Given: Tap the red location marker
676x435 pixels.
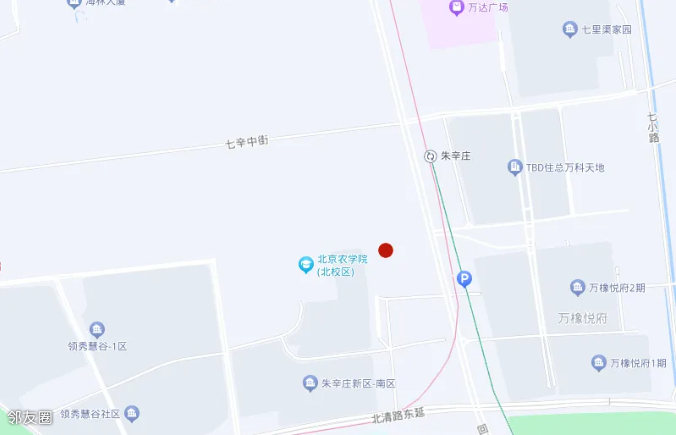Looking at the screenshot, I should (386, 250).
